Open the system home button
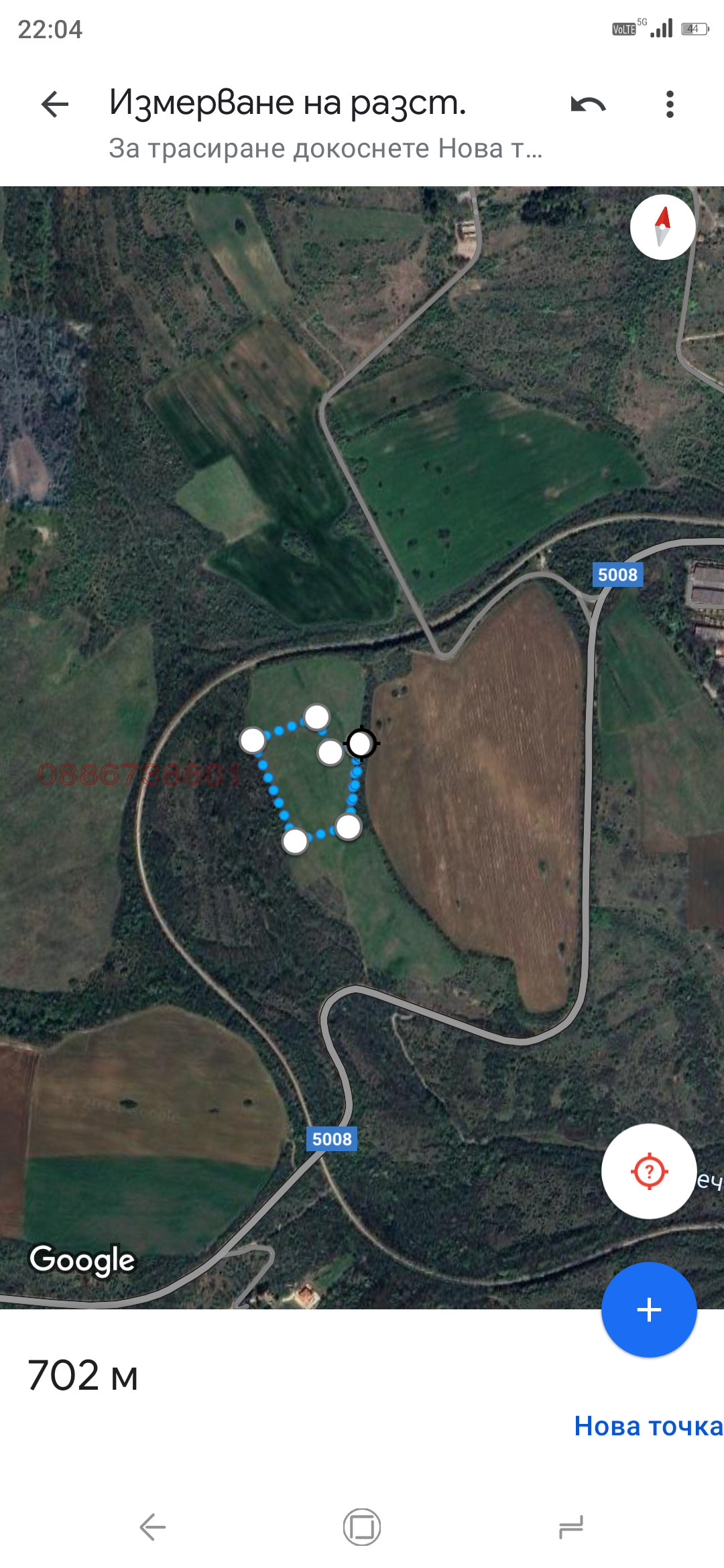The width and height of the screenshot is (724, 1568). (362, 1528)
